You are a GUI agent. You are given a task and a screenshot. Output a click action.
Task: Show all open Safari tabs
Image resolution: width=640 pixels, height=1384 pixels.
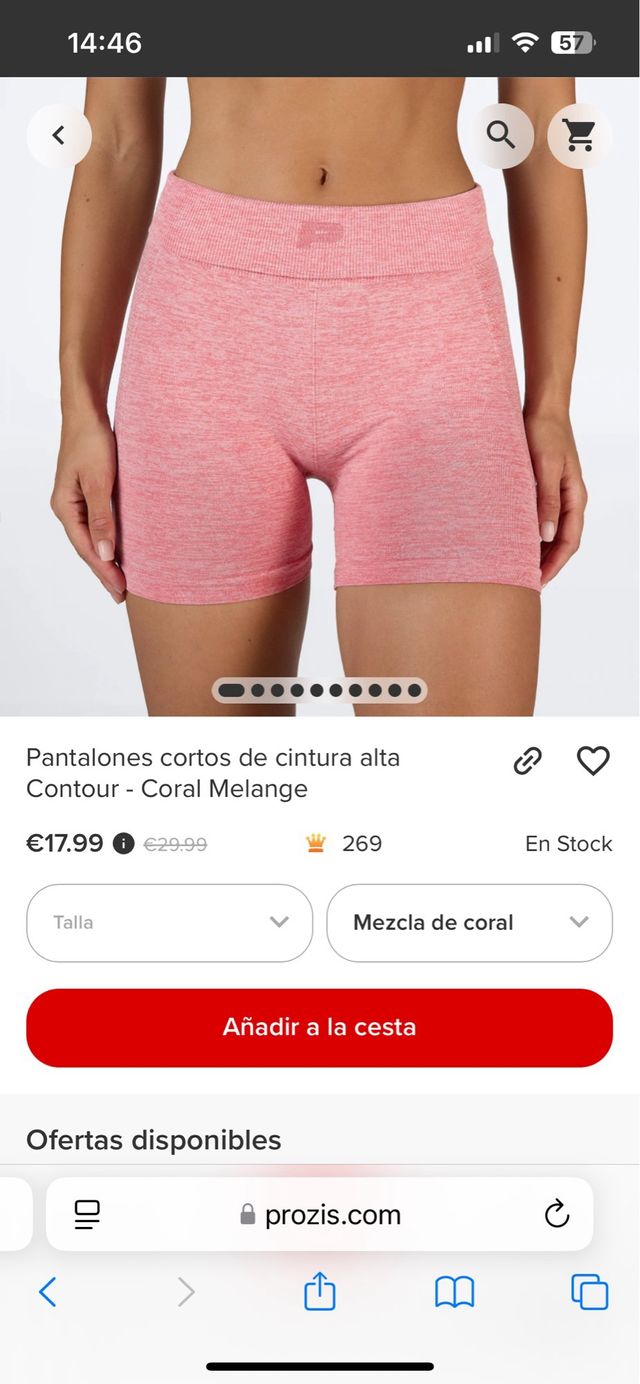point(589,1292)
